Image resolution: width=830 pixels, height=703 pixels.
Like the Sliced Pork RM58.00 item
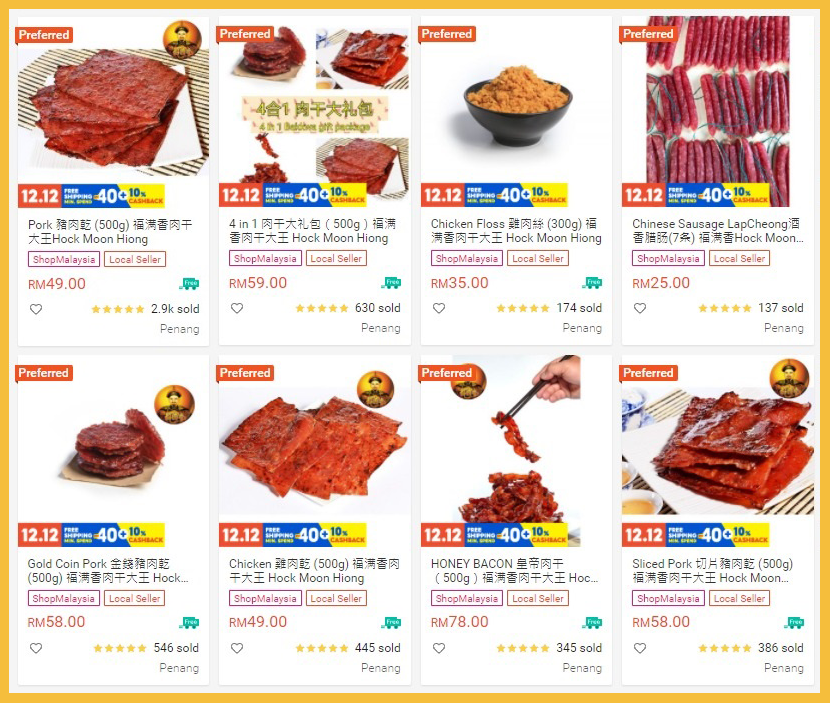(640, 648)
